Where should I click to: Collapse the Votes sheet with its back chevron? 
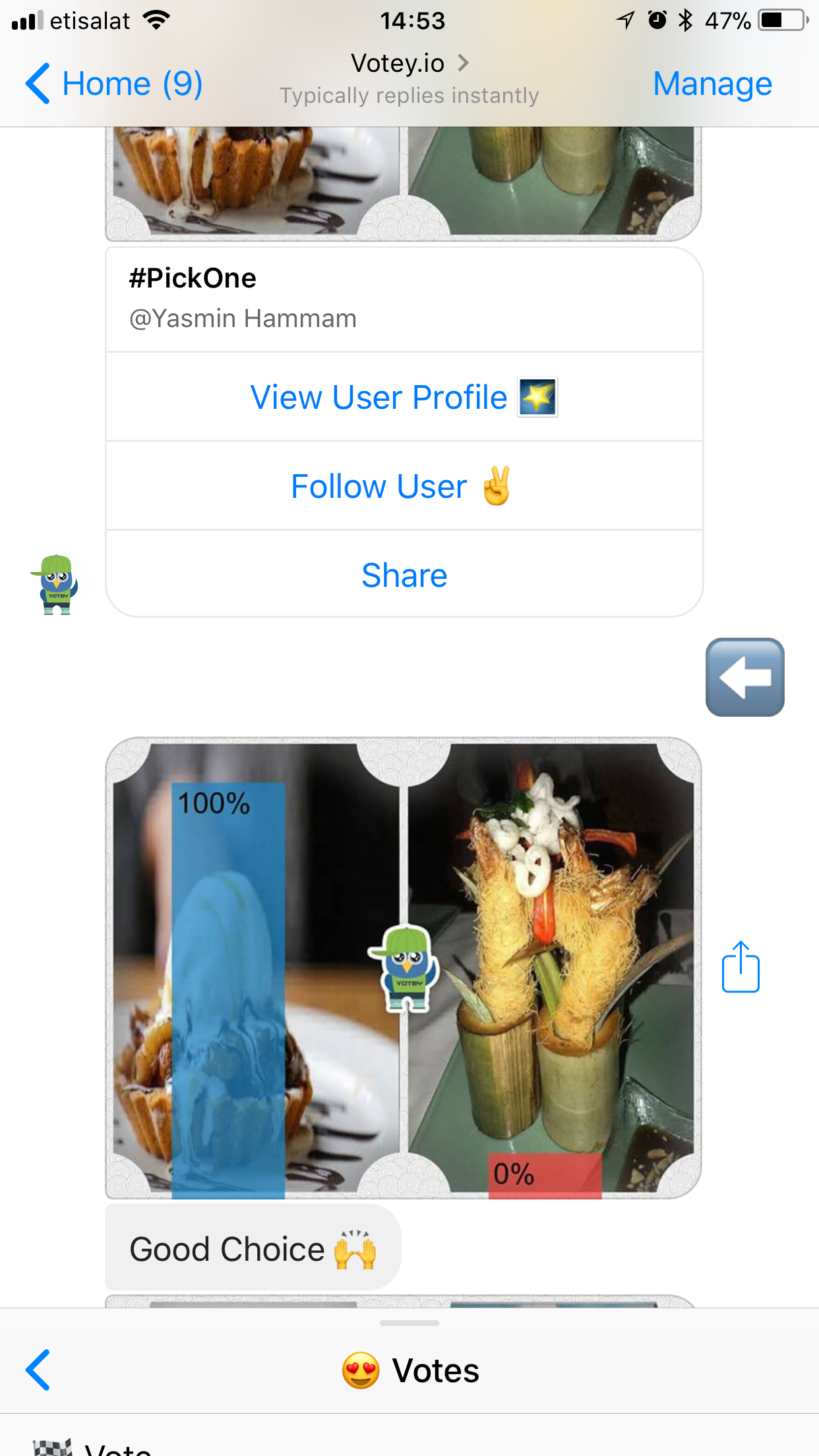tap(38, 1370)
